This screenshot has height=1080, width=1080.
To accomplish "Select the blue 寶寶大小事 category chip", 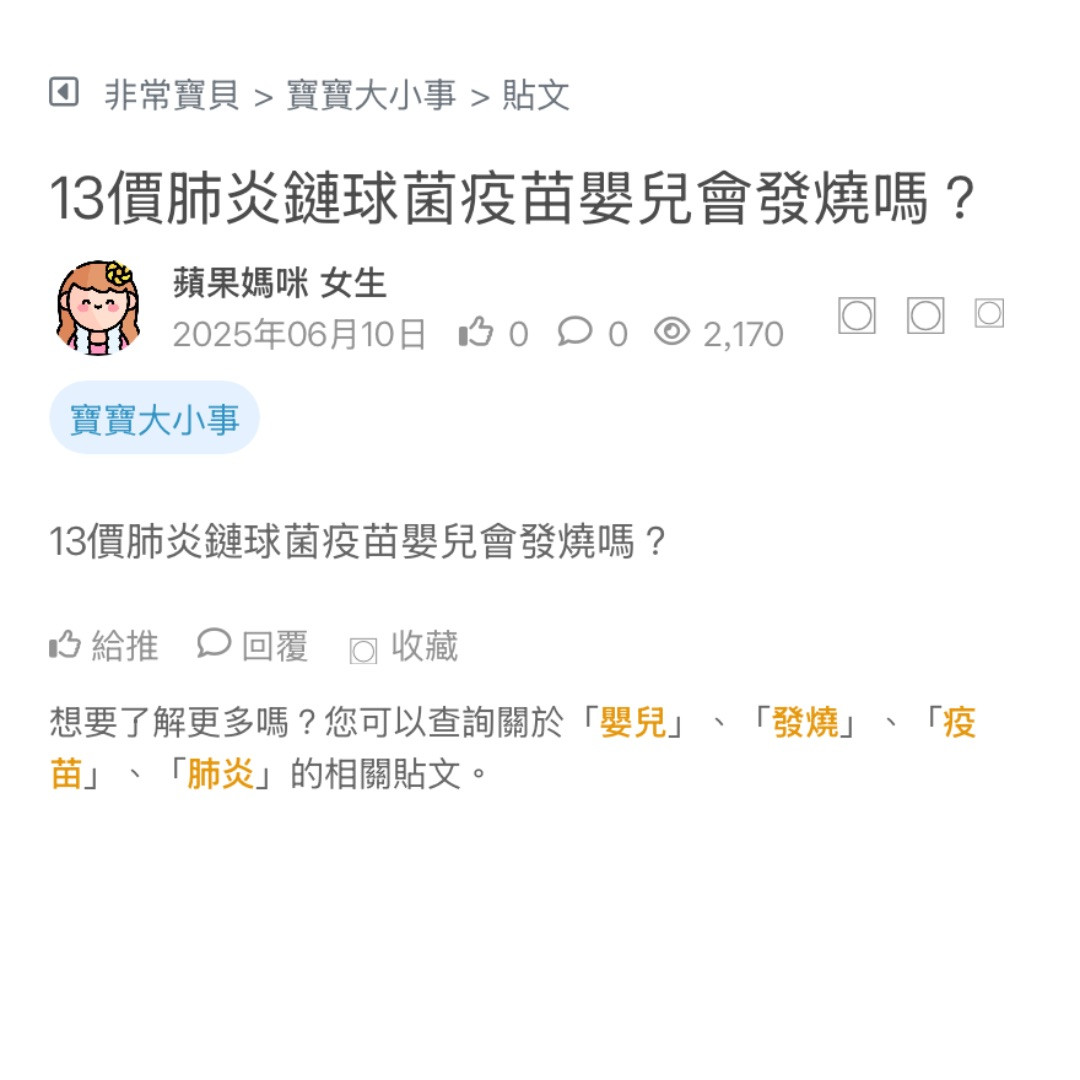I will (155, 418).
